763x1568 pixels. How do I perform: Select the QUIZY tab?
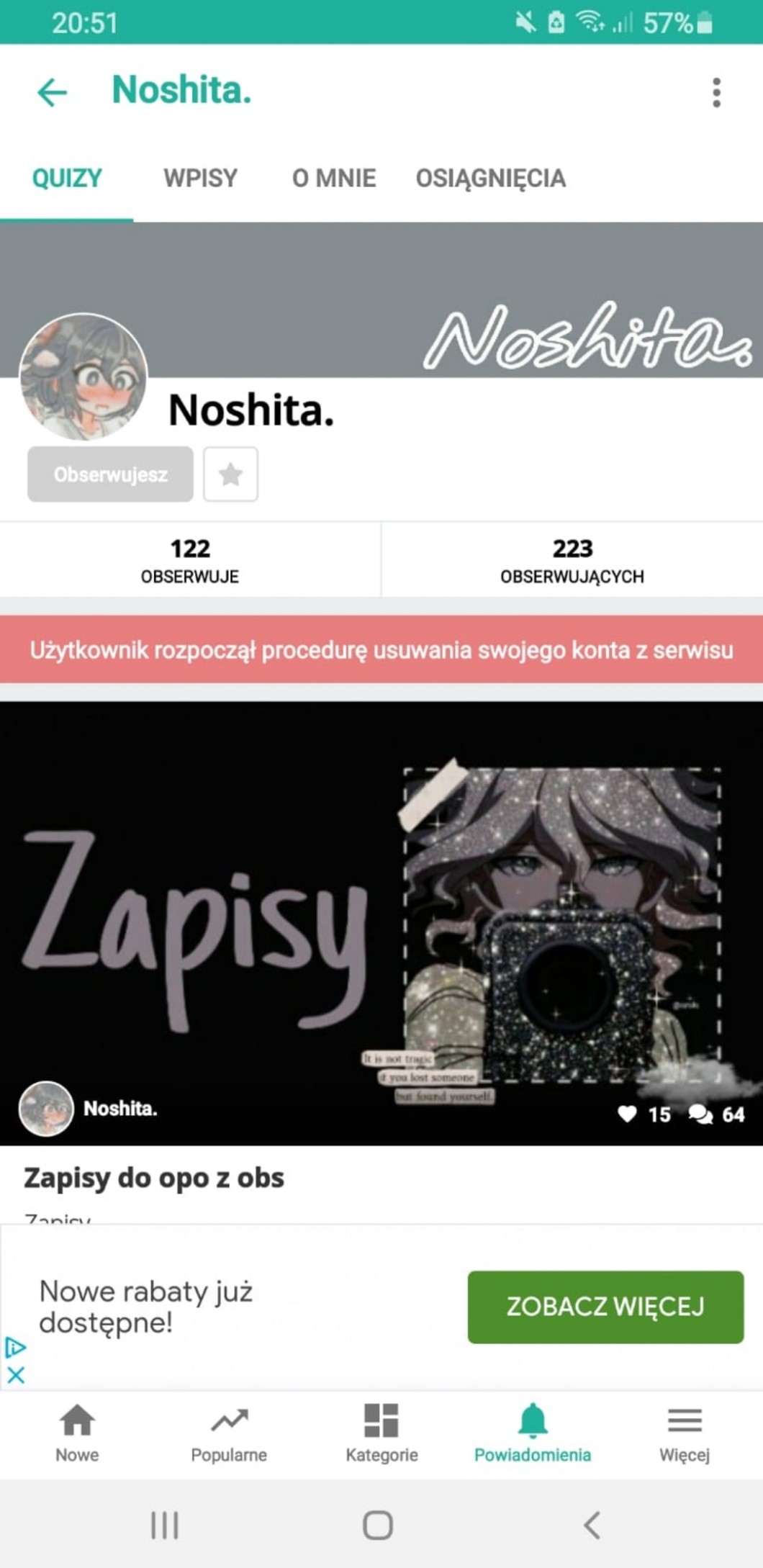pyautogui.click(x=67, y=178)
